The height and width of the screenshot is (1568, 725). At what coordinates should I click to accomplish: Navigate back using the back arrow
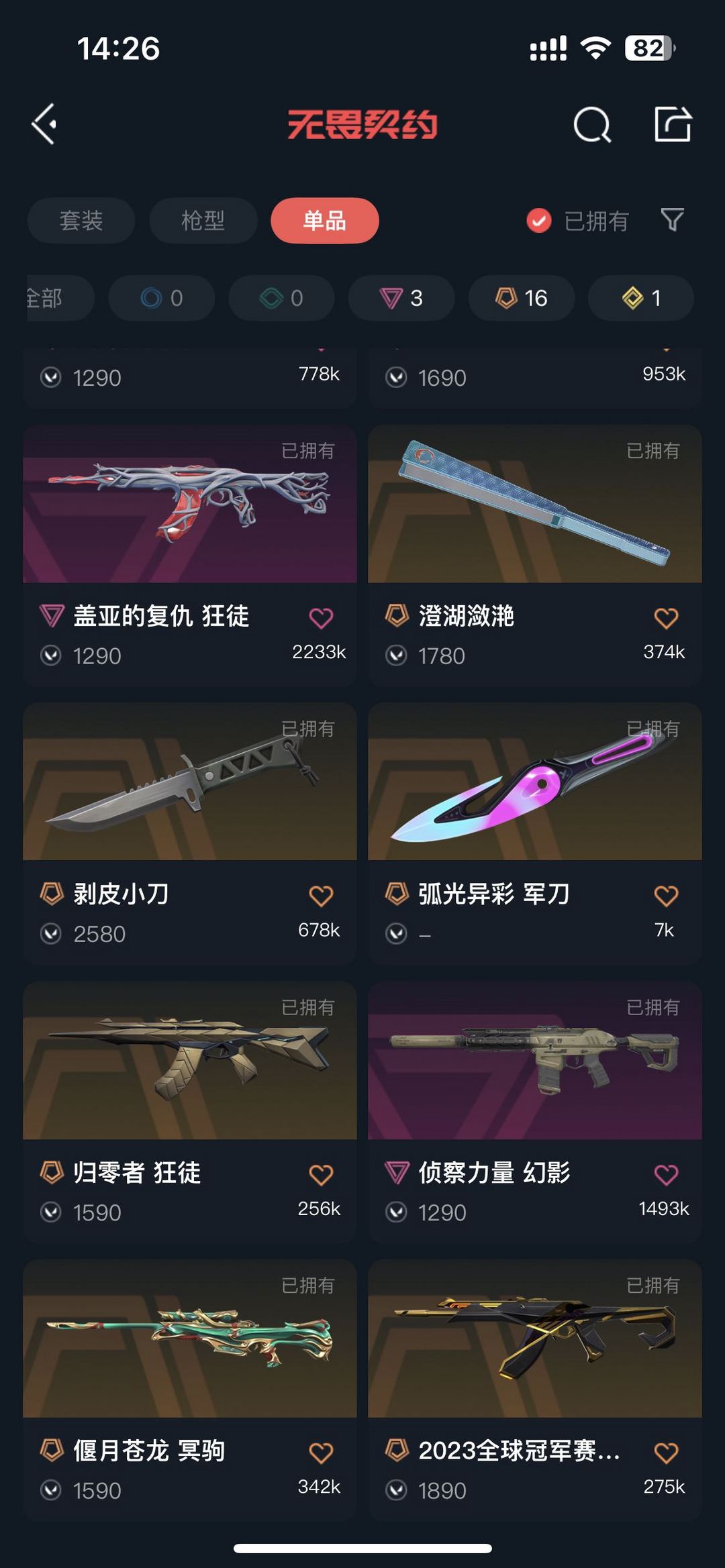coord(44,124)
